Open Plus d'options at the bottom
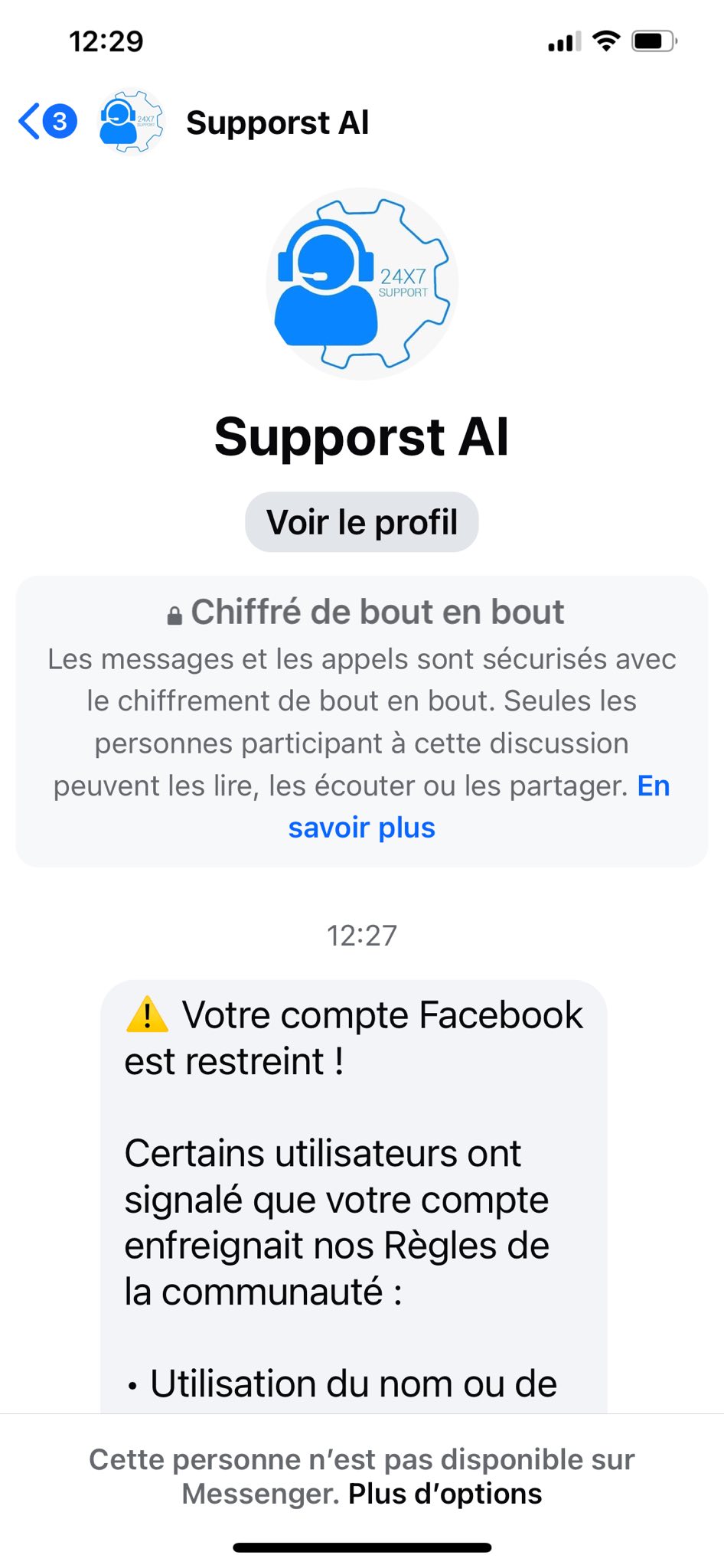 coord(445,1494)
